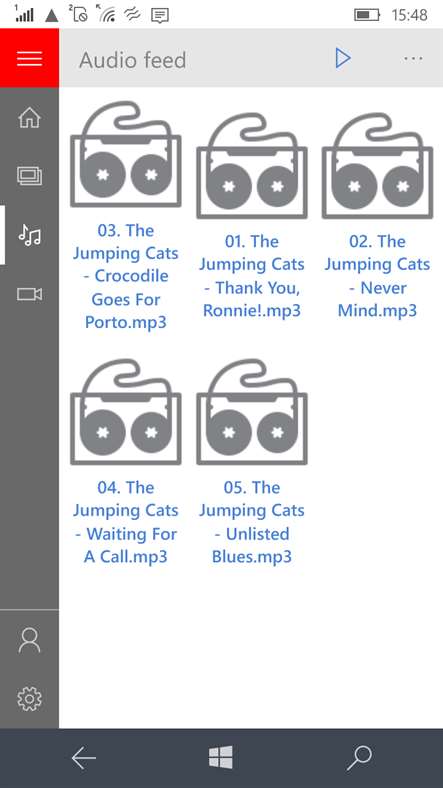The height and width of the screenshot is (788, 443).
Task: Open the Never Mind.mp3 track
Action: [x=377, y=215]
